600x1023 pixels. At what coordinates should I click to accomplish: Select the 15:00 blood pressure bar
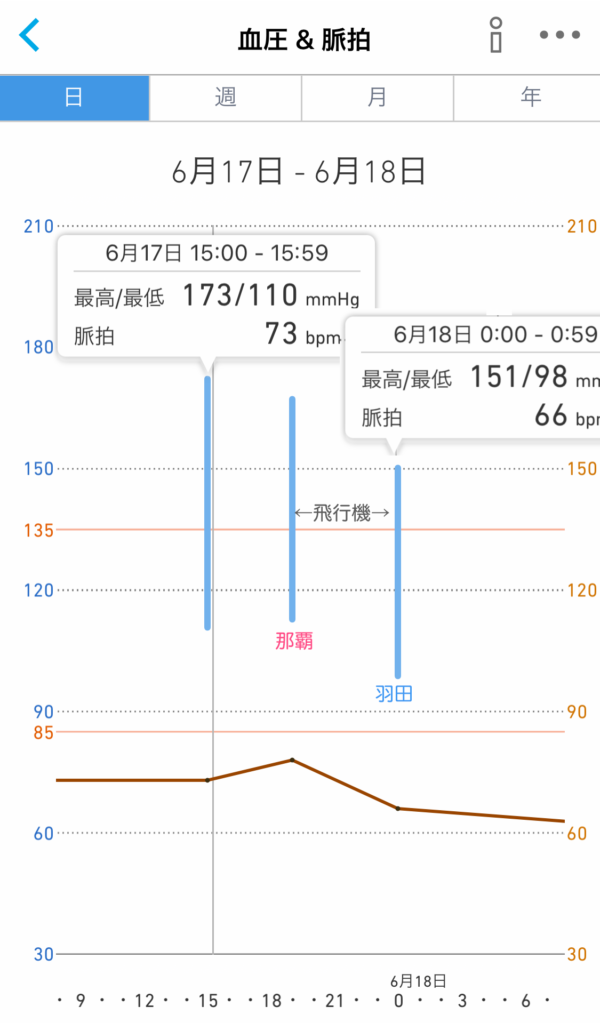[x=207, y=502]
